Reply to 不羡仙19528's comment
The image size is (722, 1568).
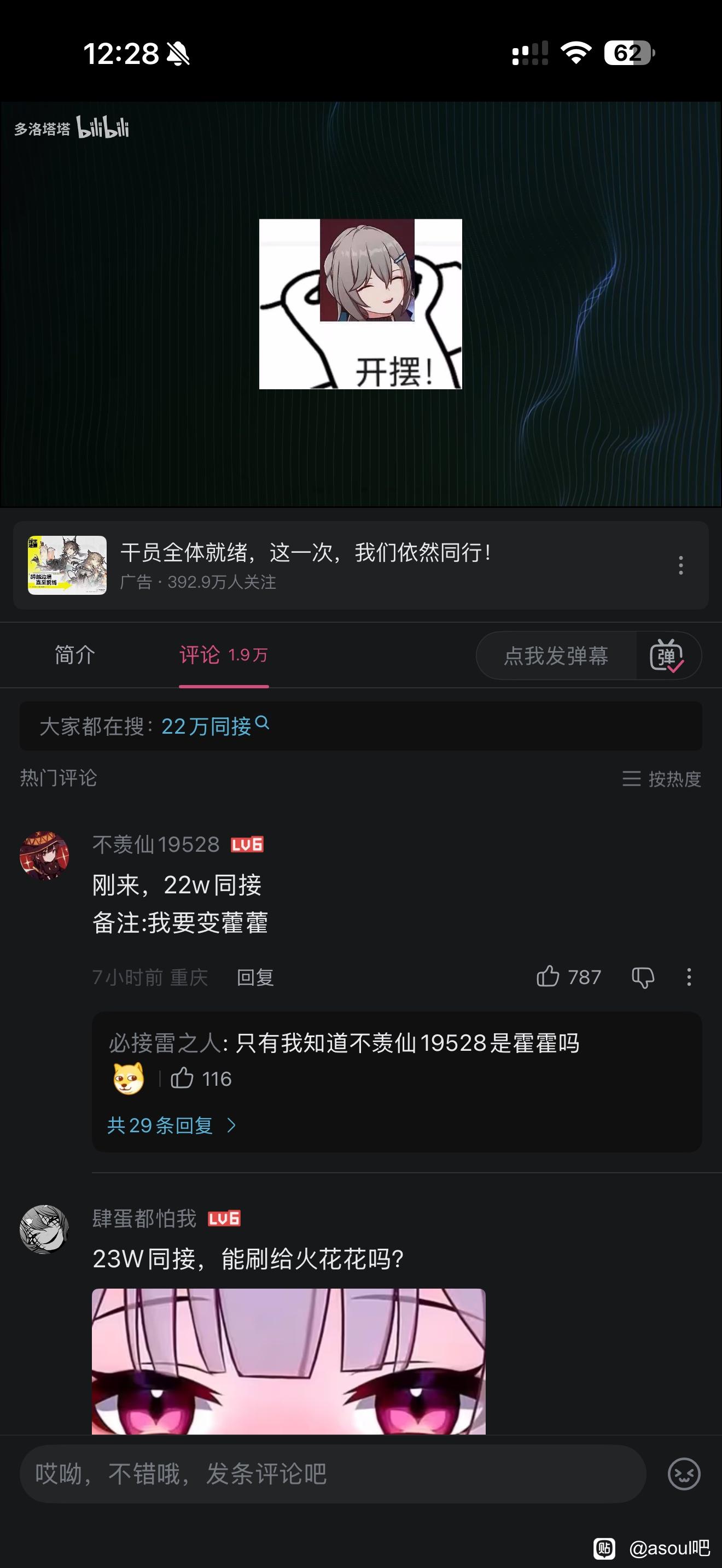255,978
